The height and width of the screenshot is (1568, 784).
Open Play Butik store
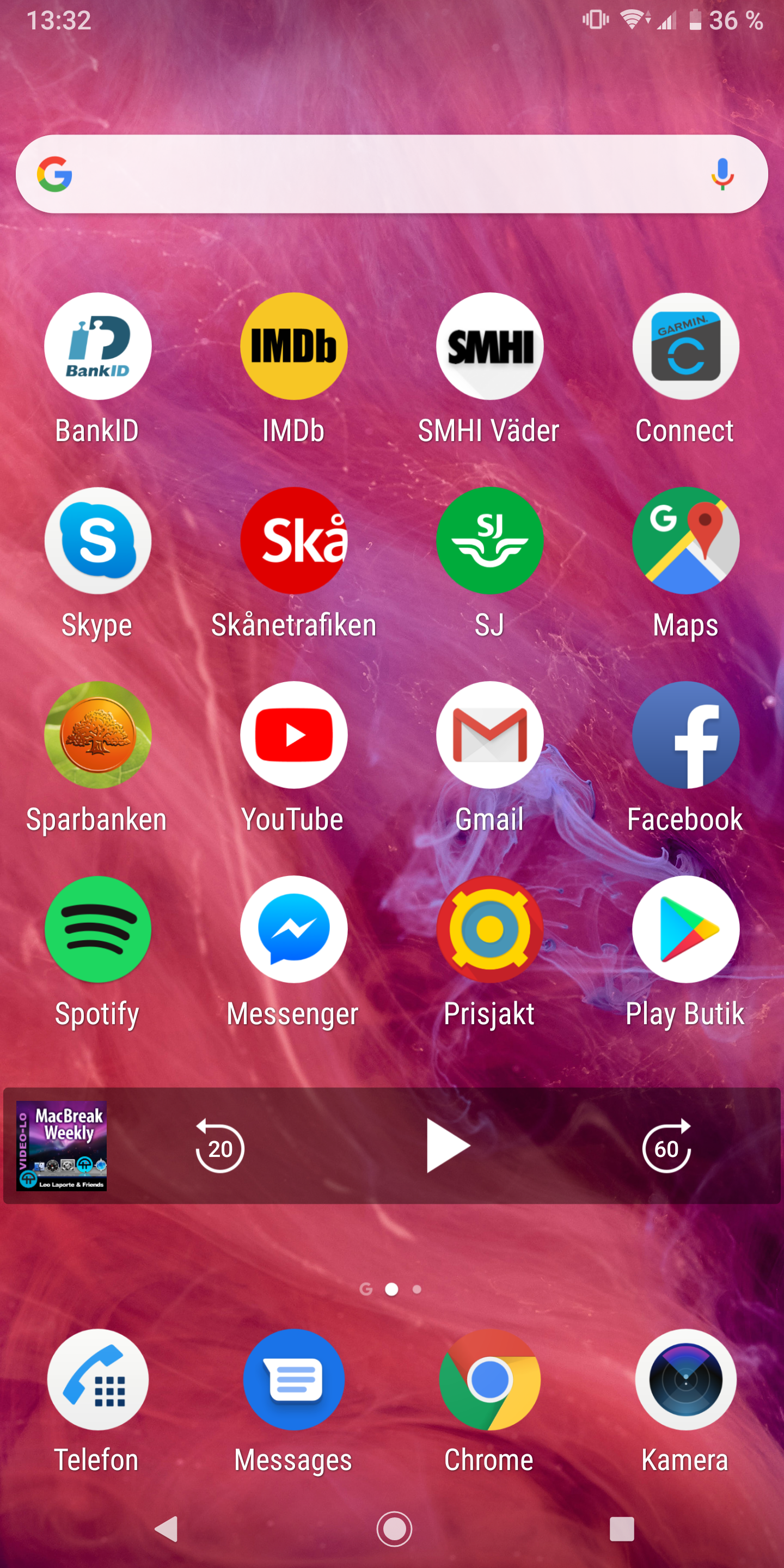[685, 929]
